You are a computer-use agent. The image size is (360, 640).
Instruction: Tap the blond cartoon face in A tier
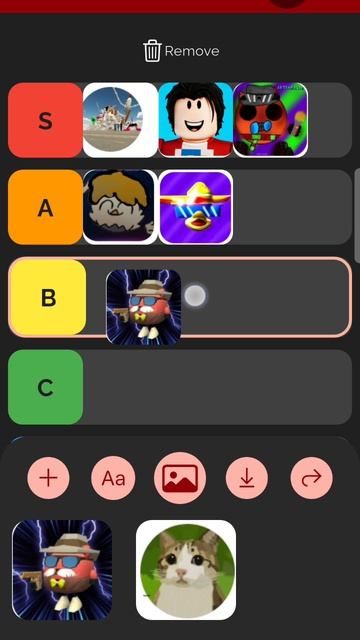point(120,207)
